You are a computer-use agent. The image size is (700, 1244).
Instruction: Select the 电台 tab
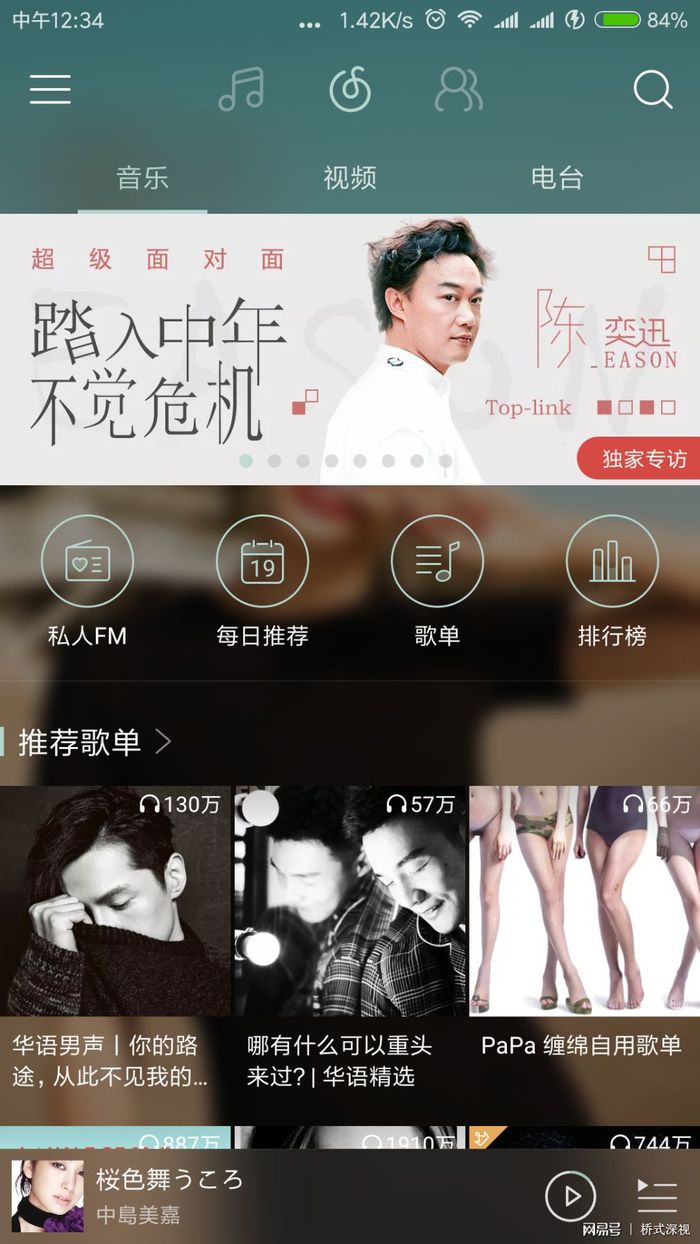[557, 178]
